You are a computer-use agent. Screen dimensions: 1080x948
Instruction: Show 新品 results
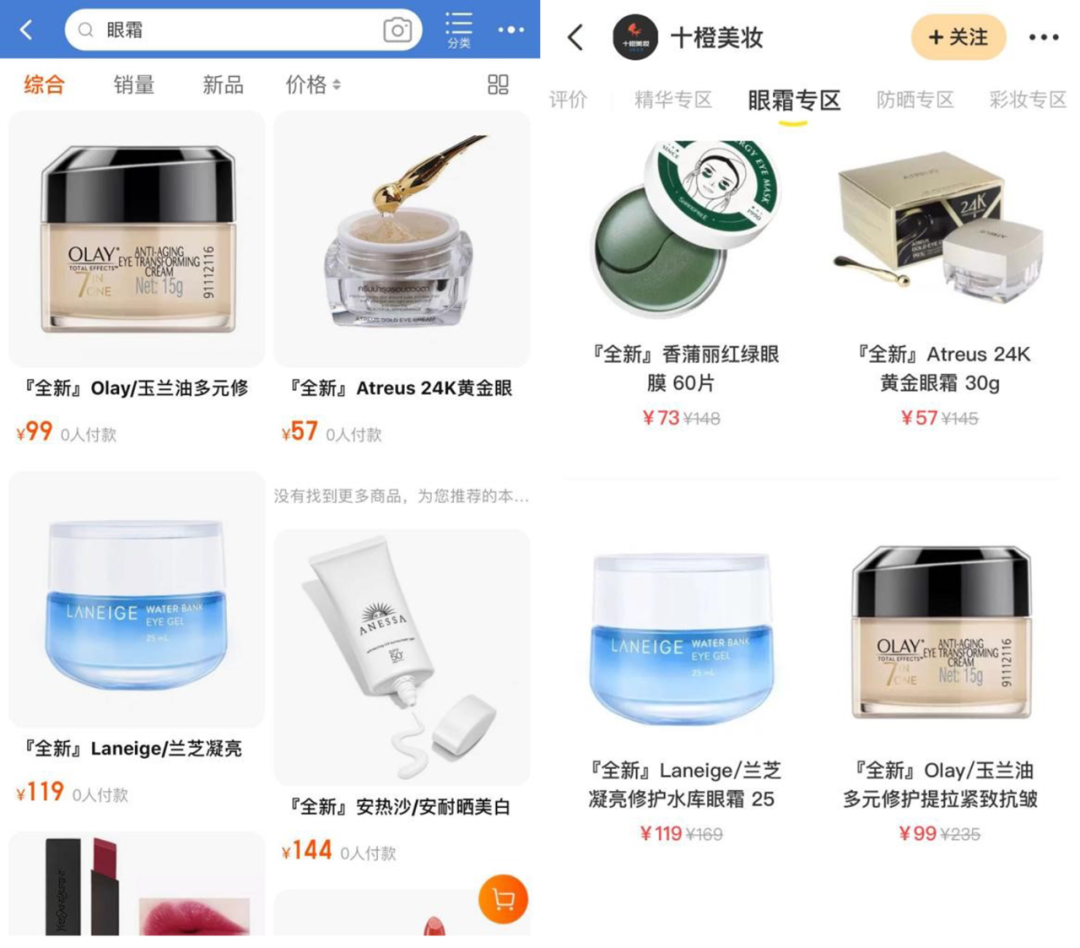pos(222,85)
